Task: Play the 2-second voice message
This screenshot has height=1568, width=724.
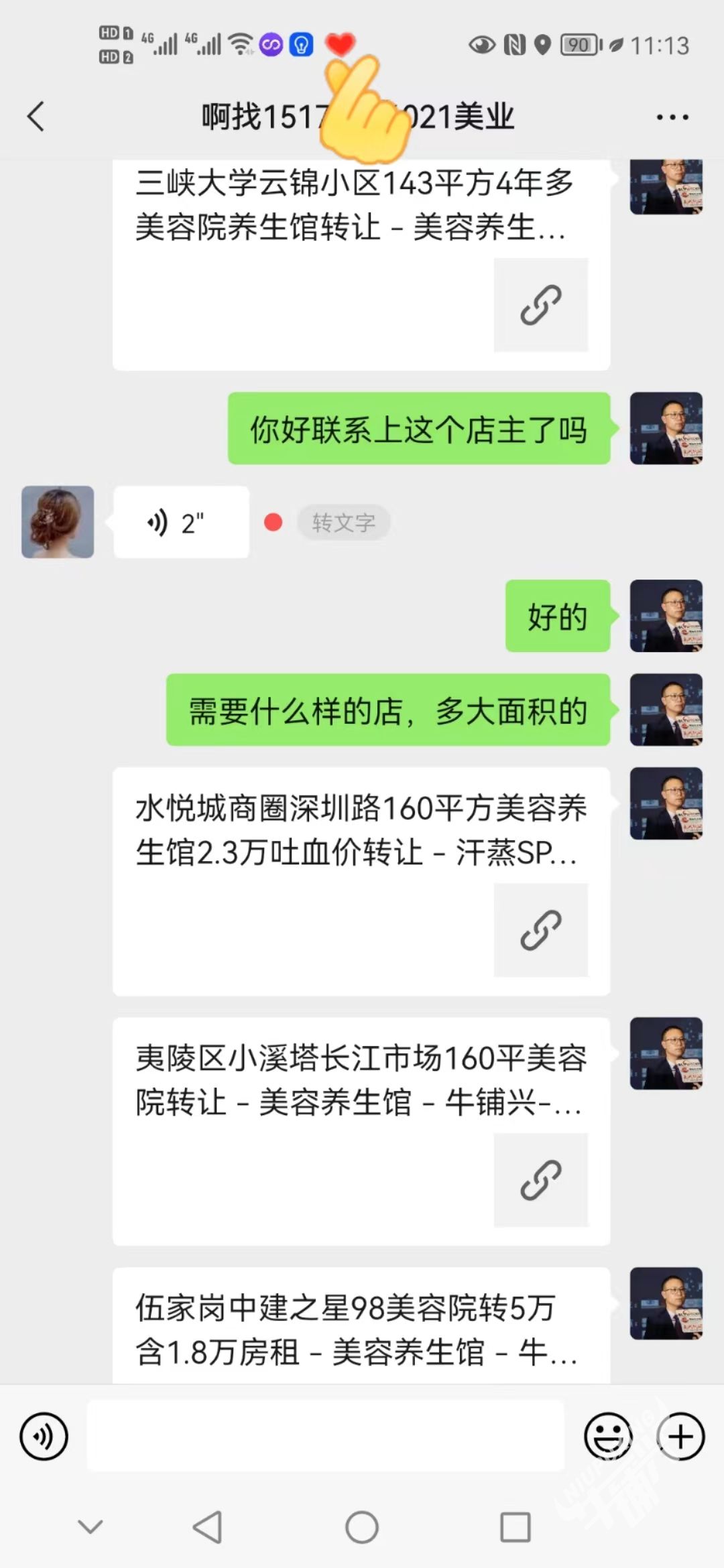Action: (x=181, y=523)
